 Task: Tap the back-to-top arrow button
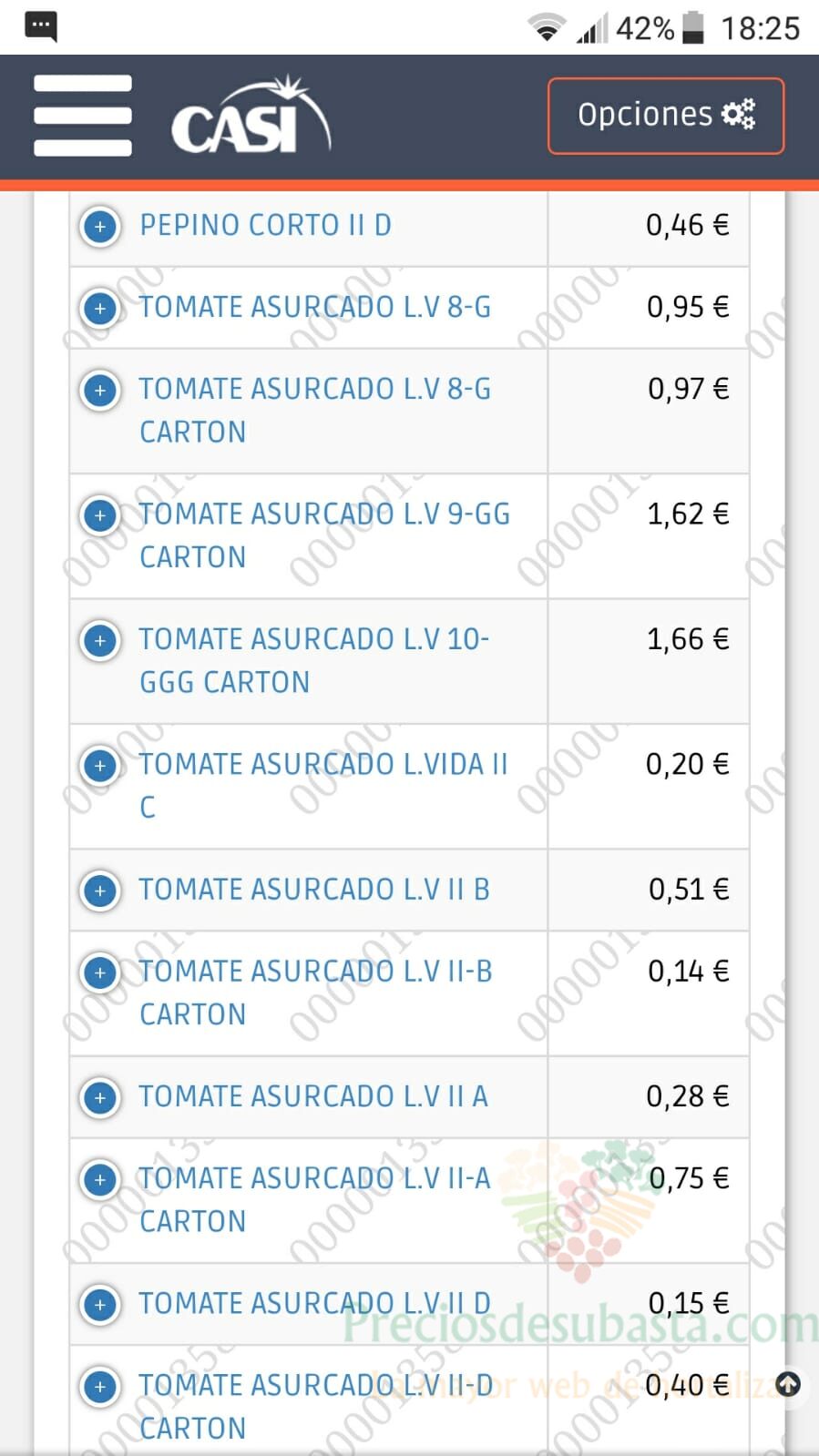(788, 1385)
